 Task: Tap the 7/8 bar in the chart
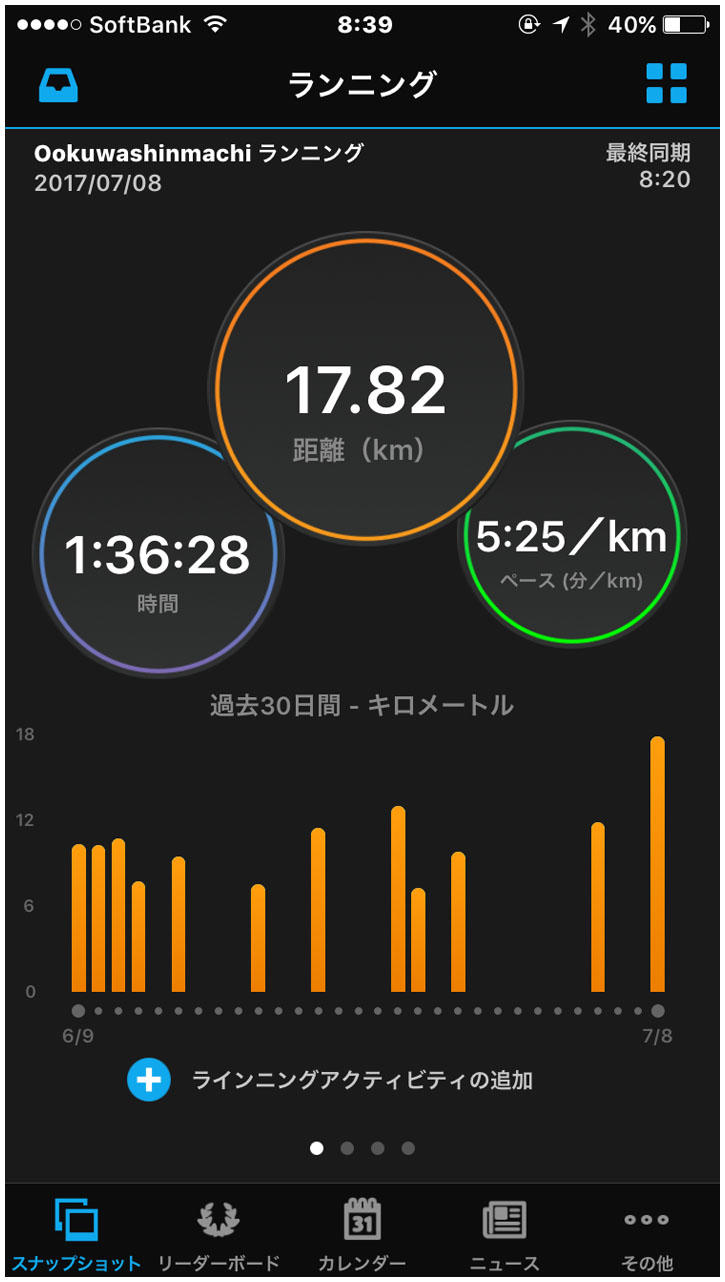(657, 865)
